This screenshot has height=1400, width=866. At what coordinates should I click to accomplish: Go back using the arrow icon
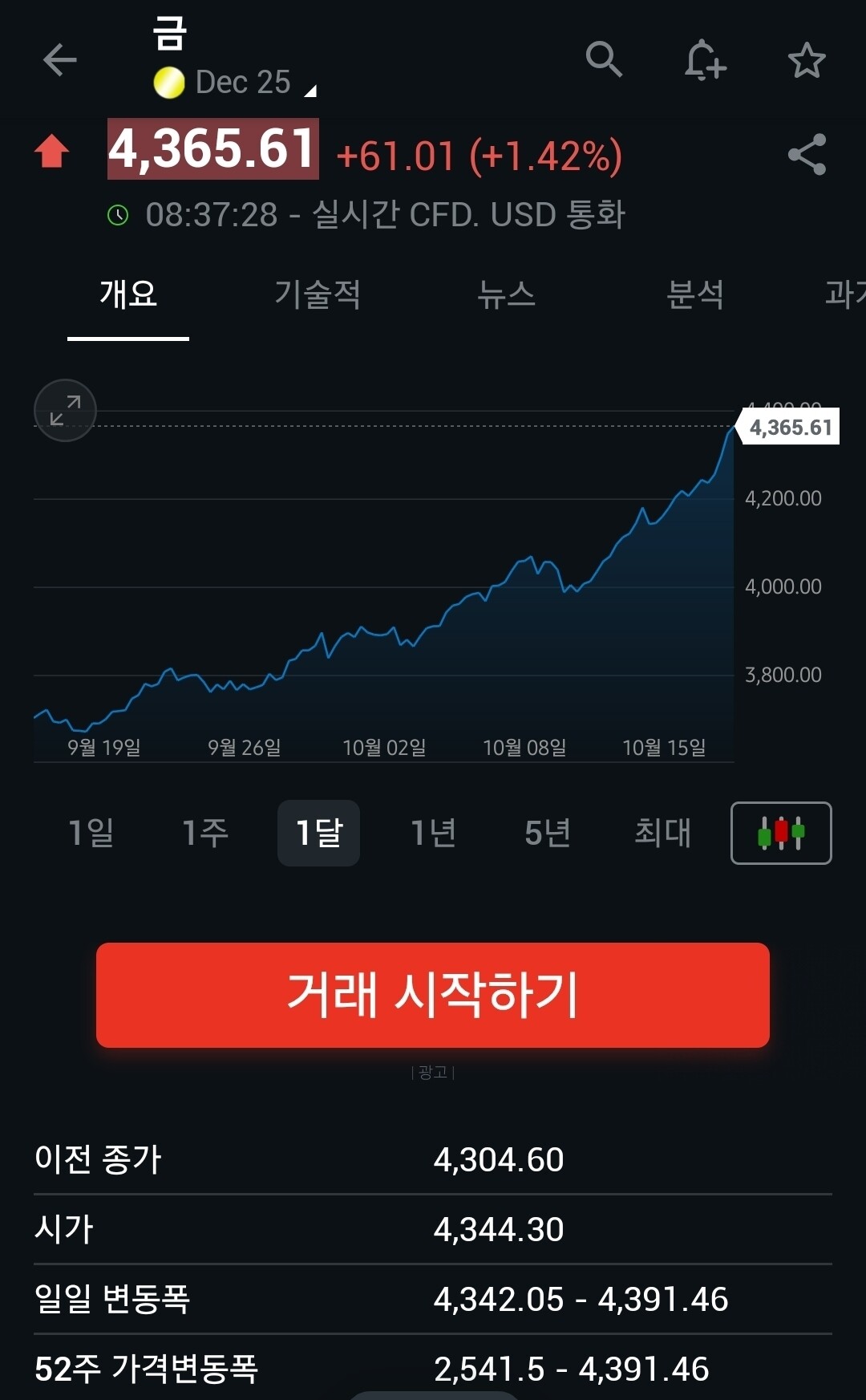(x=60, y=60)
